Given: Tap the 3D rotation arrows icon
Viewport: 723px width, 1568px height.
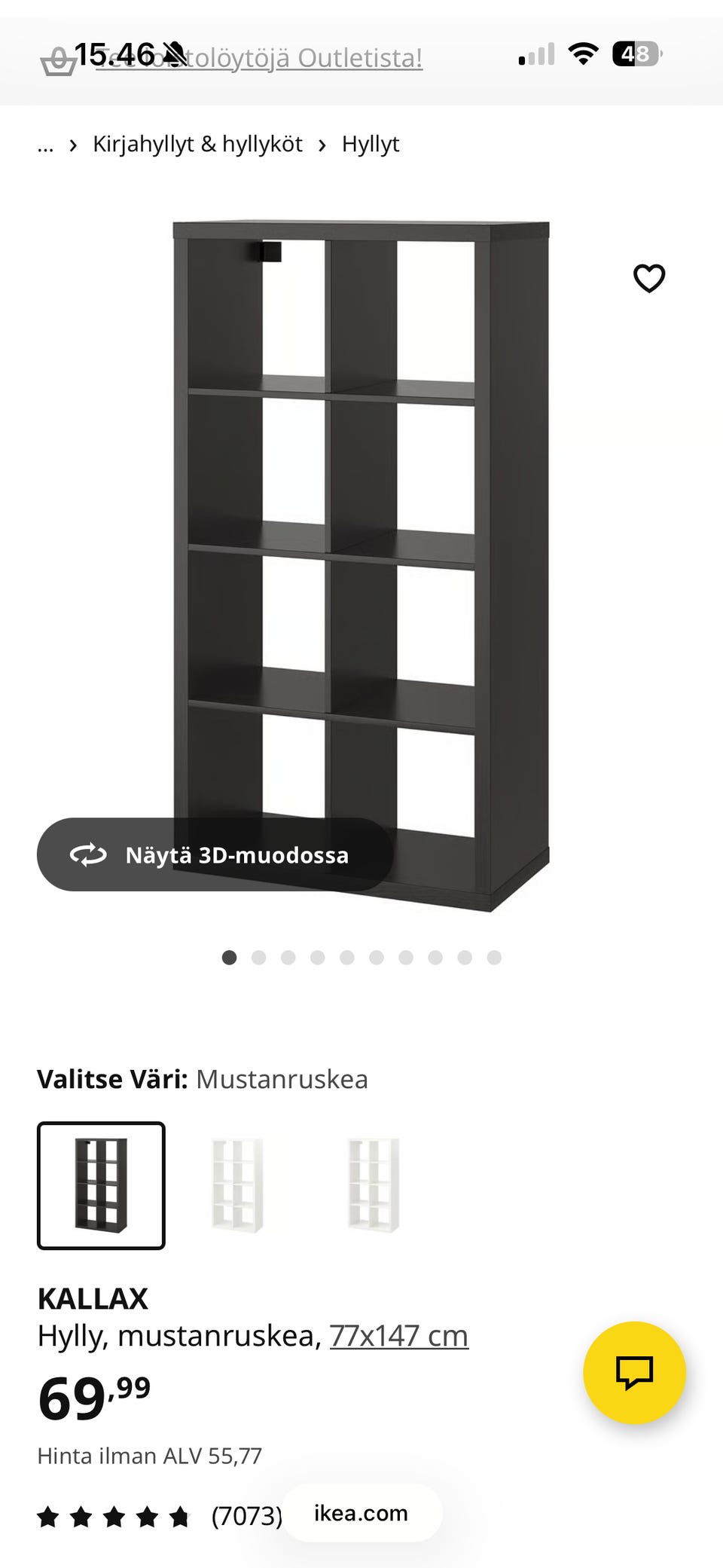Looking at the screenshot, I should click(x=88, y=855).
